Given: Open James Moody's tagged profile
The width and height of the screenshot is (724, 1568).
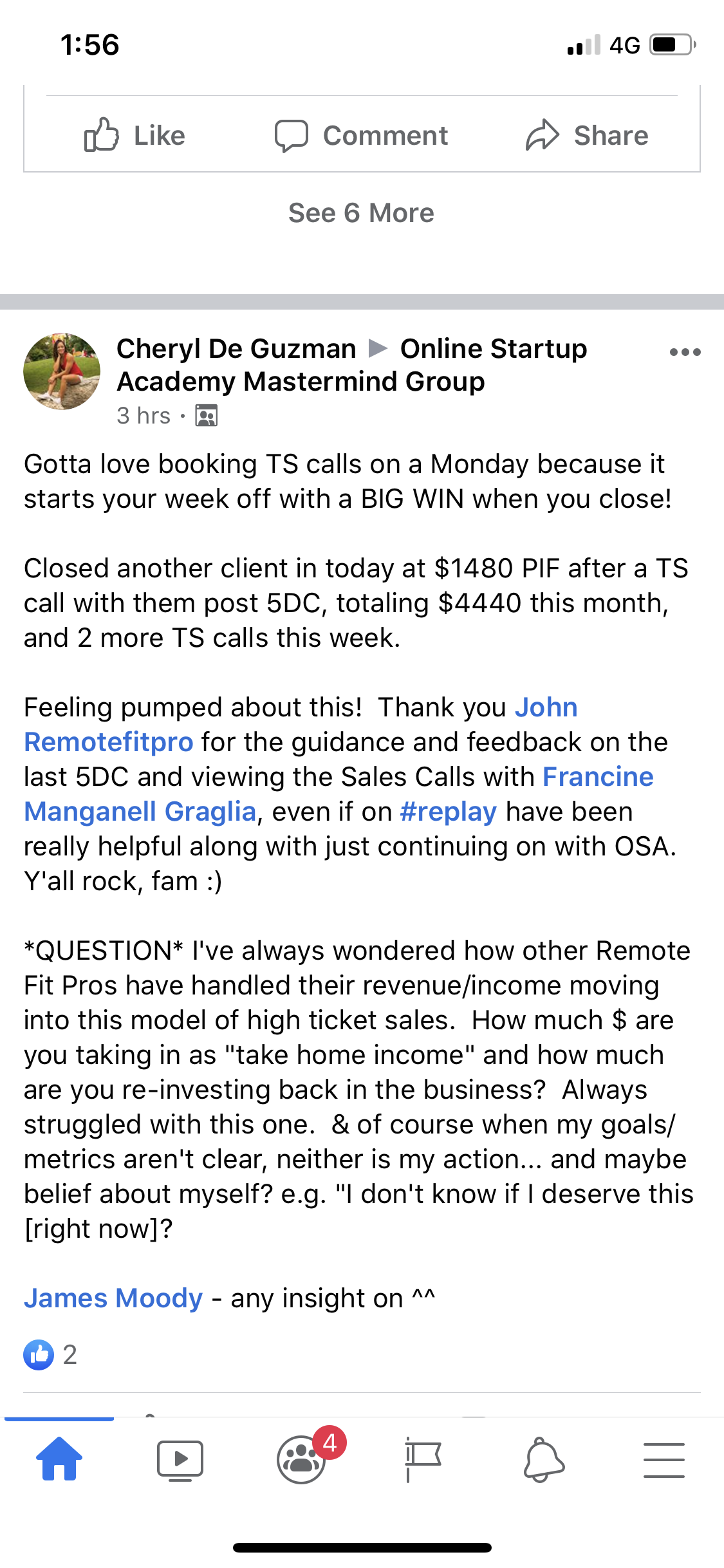Looking at the screenshot, I should pos(113,1298).
